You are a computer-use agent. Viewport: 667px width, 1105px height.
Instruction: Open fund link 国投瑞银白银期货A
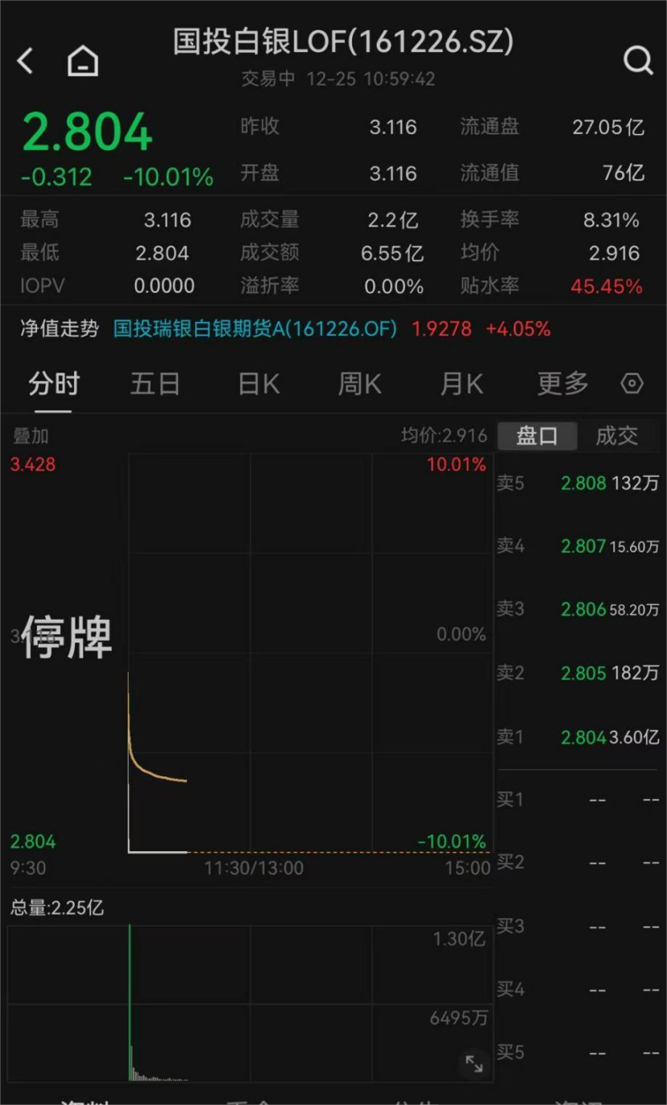(255, 329)
